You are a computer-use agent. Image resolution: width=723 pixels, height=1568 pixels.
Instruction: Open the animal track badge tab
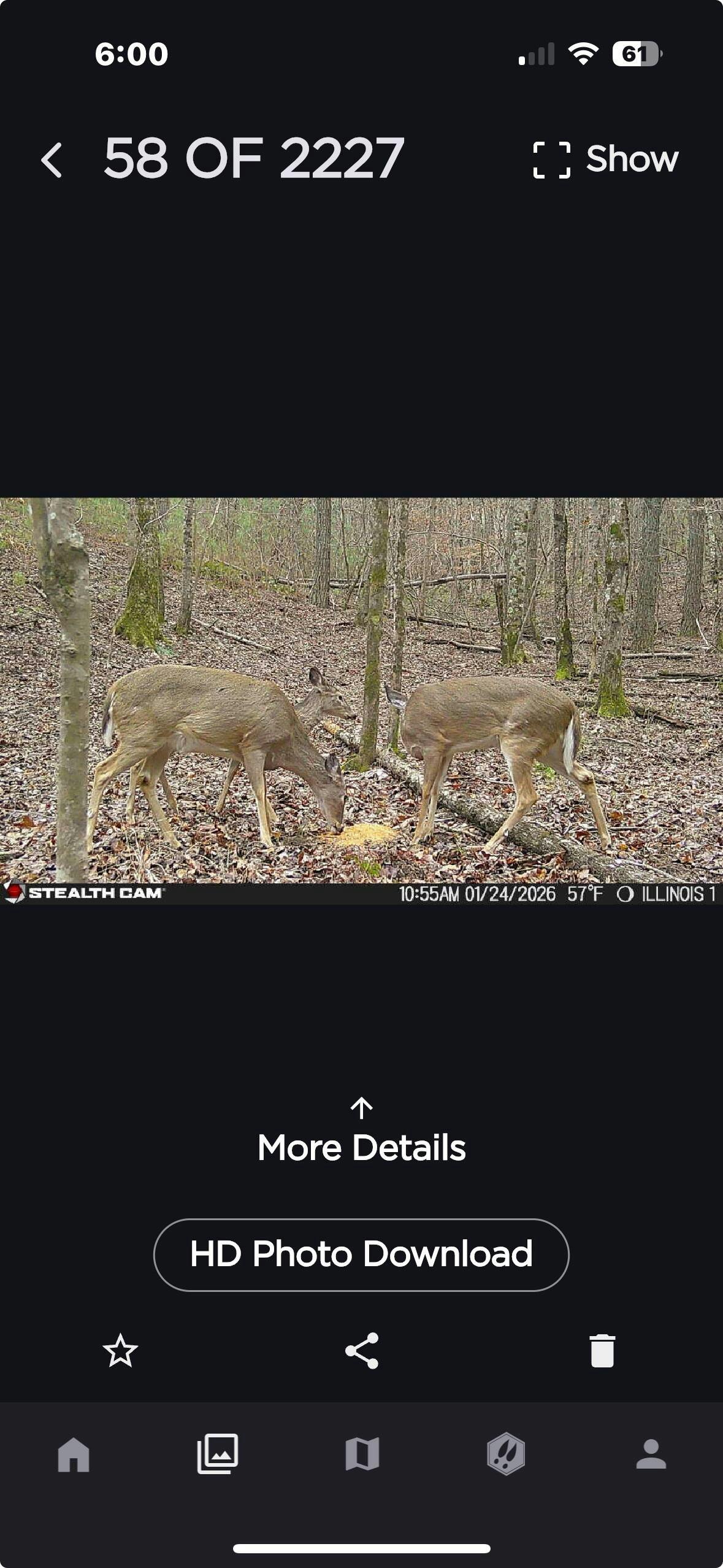(x=506, y=1454)
